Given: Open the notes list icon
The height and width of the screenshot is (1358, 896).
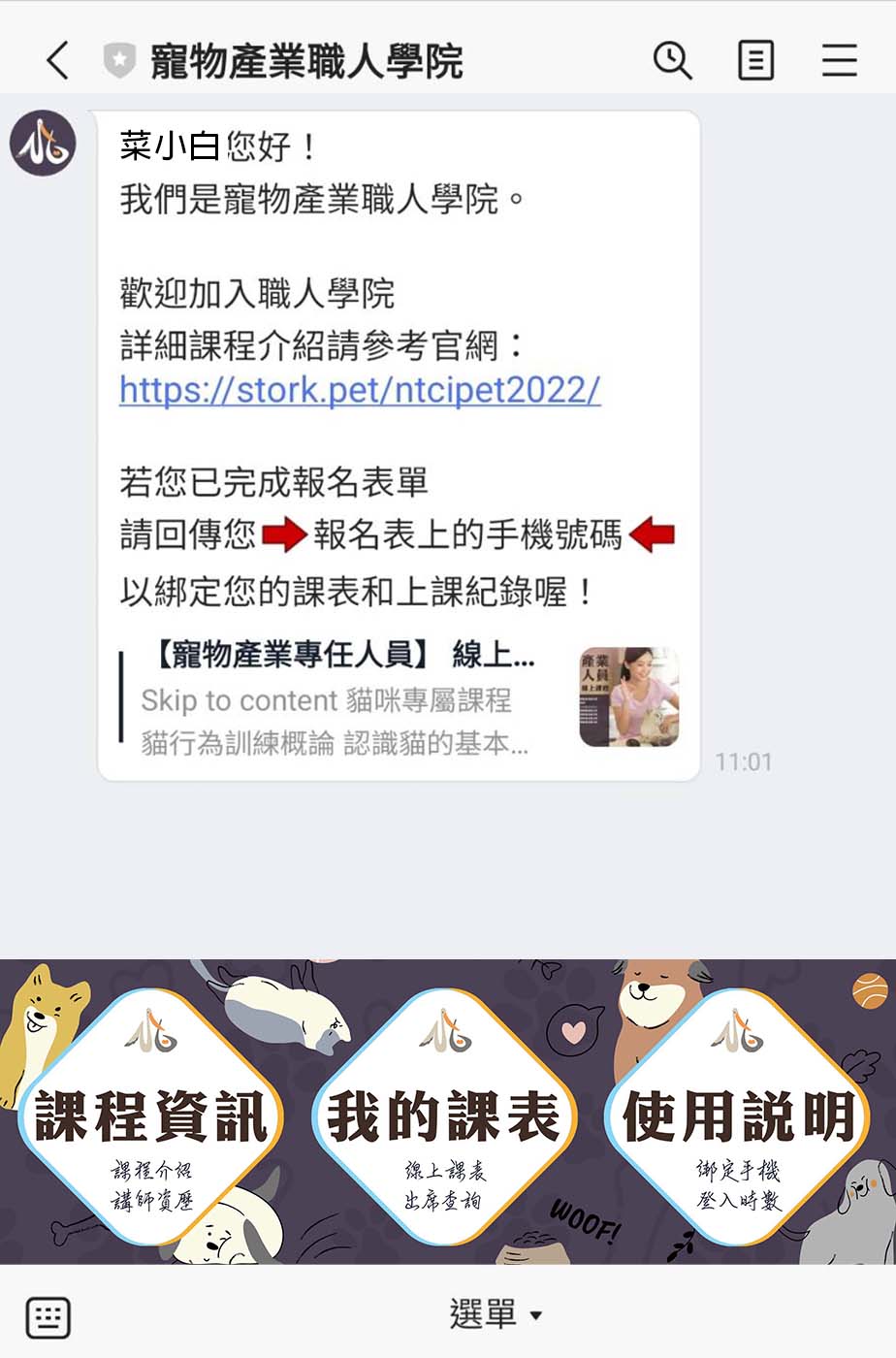Looking at the screenshot, I should [x=755, y=60].
